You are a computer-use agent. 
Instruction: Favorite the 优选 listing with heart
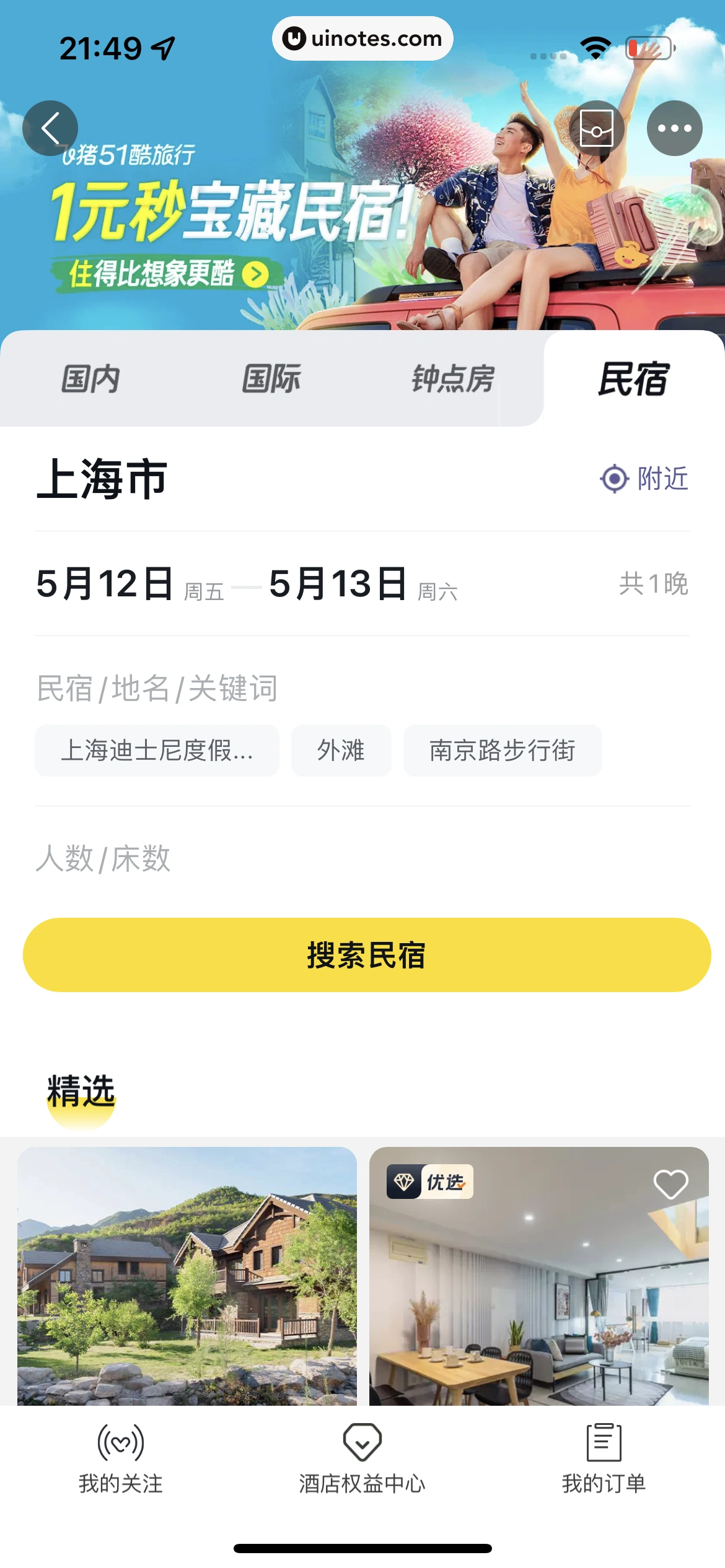670,1184
